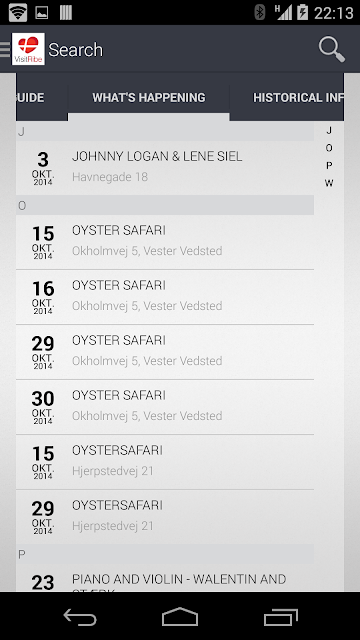Tap the system home button

pos(180,617)
